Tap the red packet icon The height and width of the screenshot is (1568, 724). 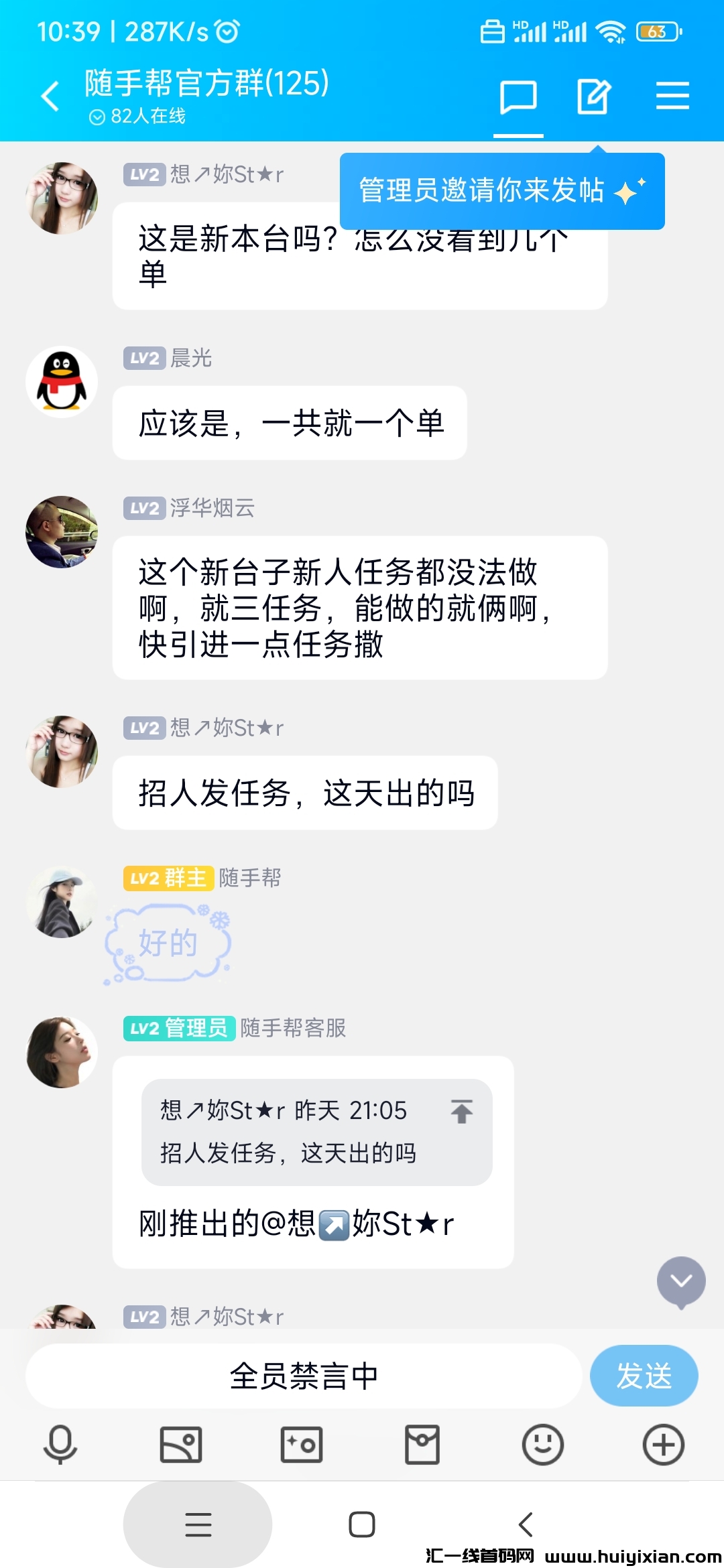tap(422, 1443)
